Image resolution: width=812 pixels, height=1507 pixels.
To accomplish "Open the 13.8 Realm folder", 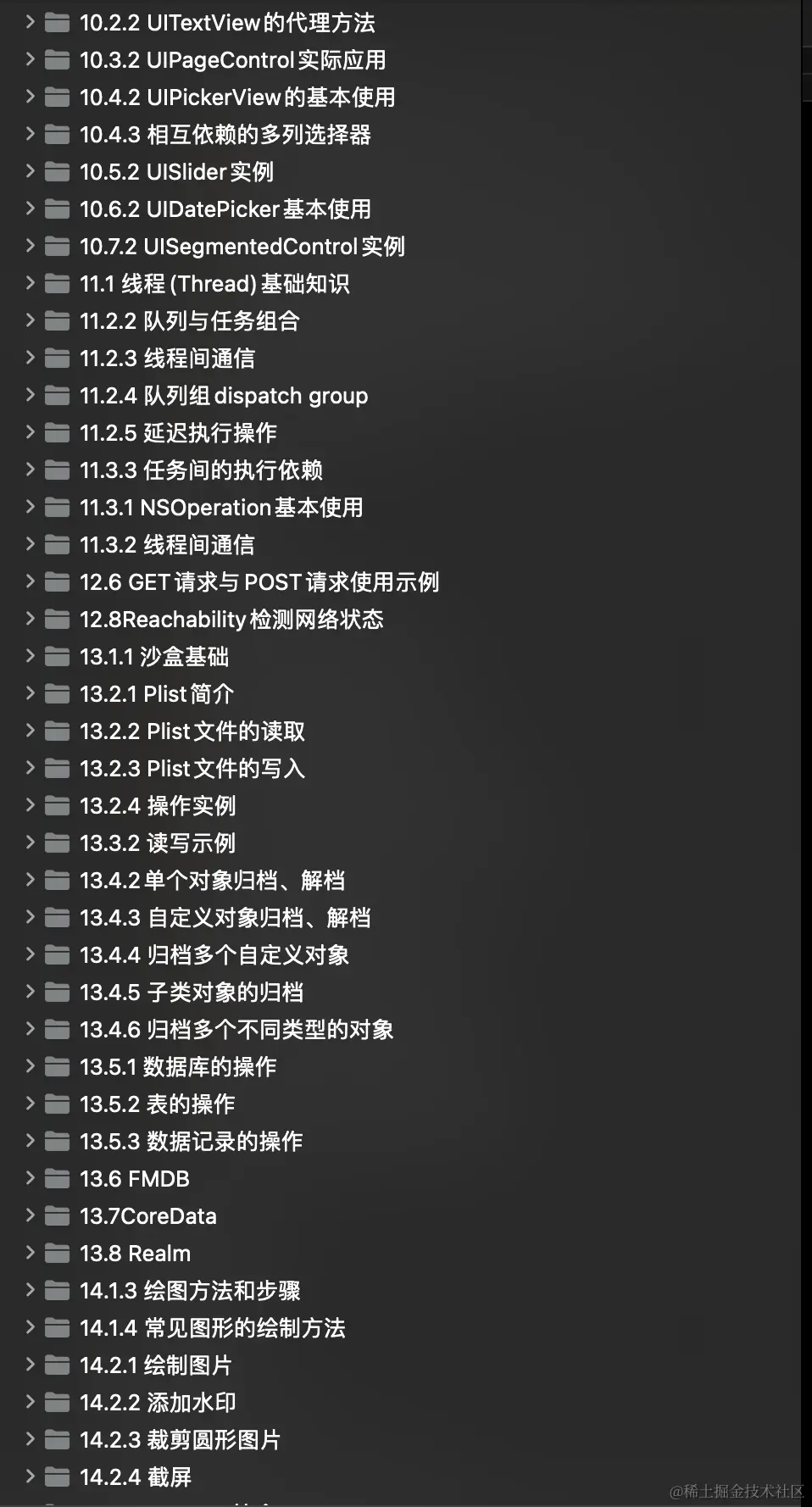I will [135, 1254].
